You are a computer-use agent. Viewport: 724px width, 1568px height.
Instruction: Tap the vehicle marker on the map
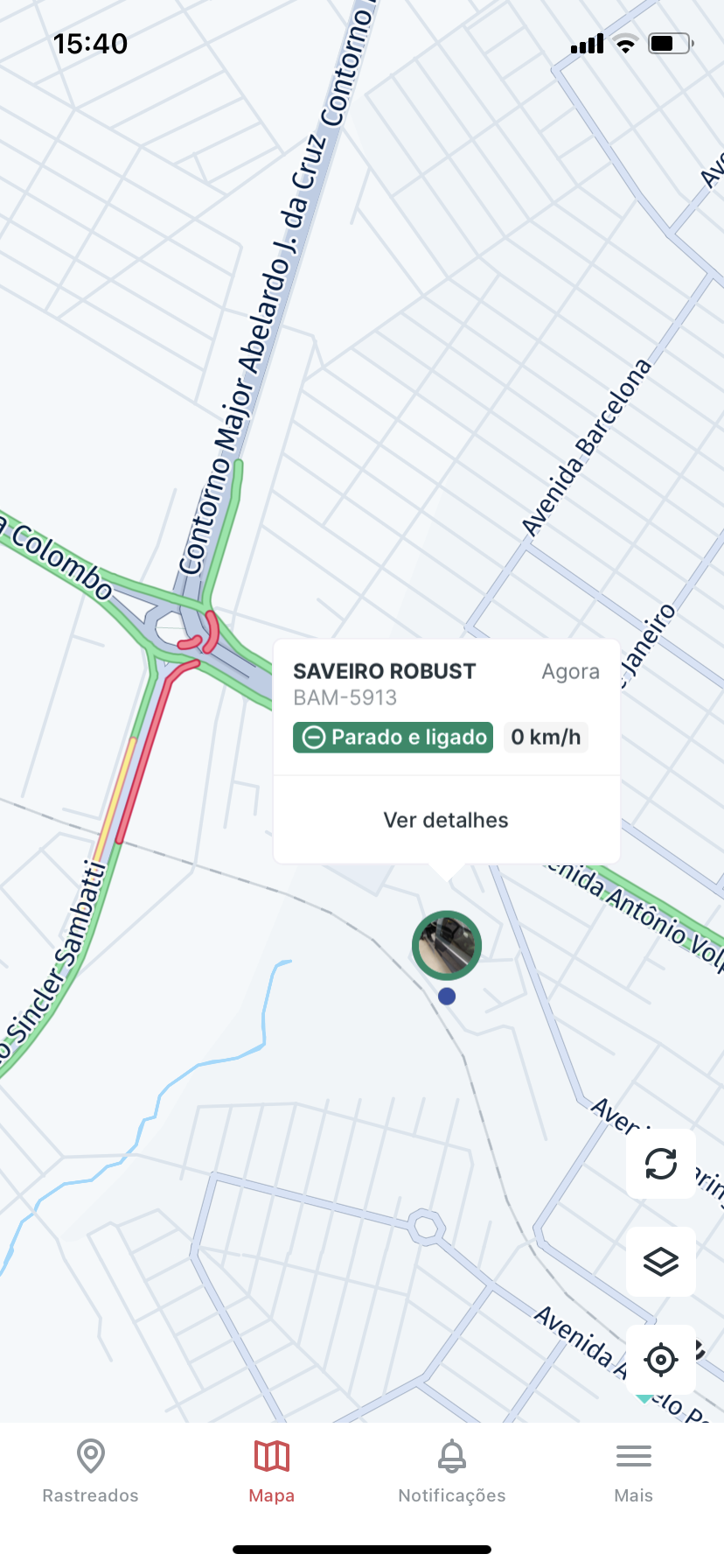click(447, 945)
